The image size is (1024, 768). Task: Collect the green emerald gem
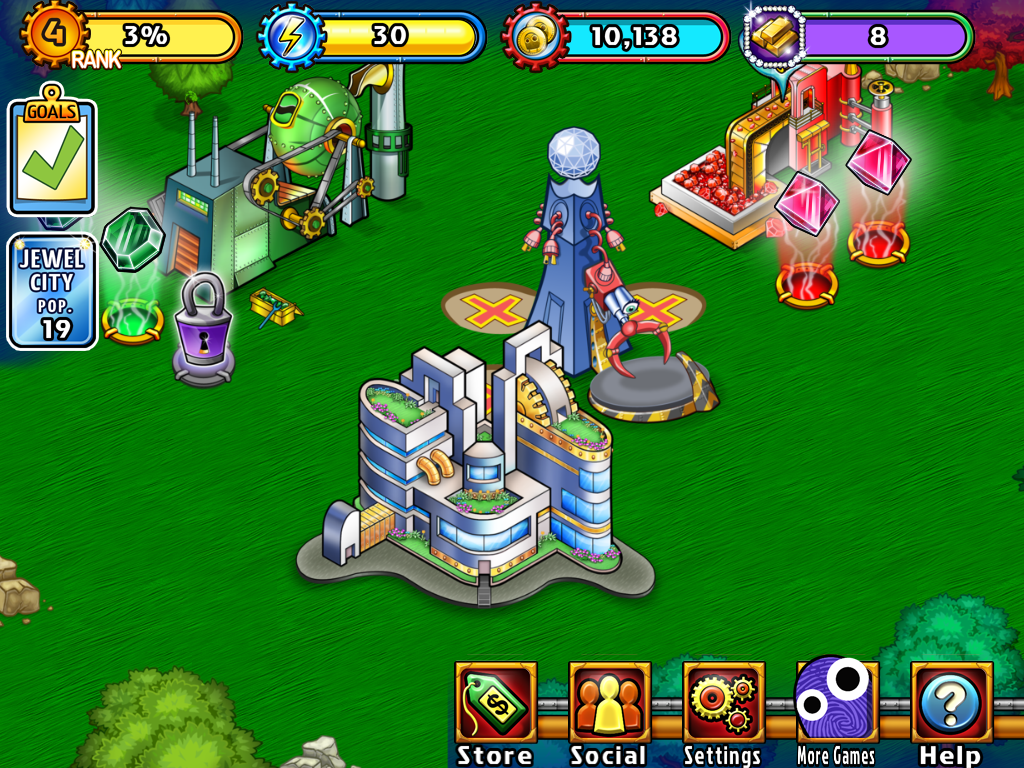click(131, 240)
